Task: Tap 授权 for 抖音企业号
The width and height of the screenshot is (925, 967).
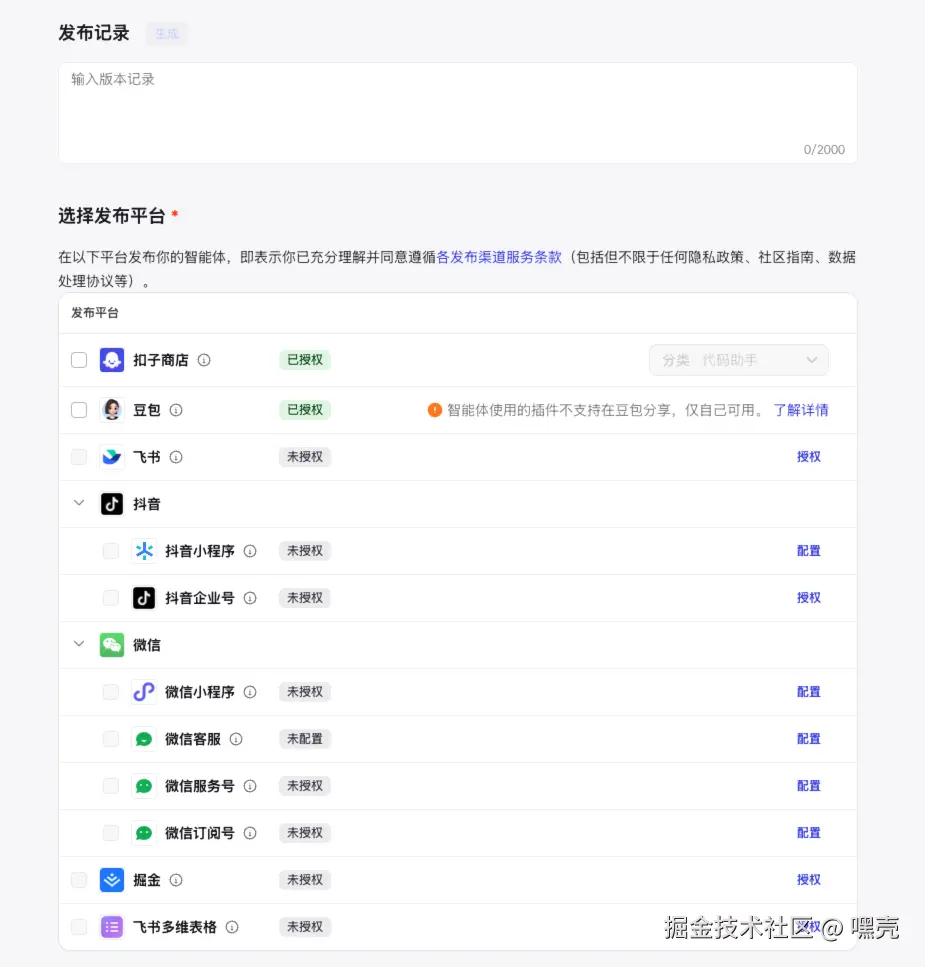Action: point(808,598)
